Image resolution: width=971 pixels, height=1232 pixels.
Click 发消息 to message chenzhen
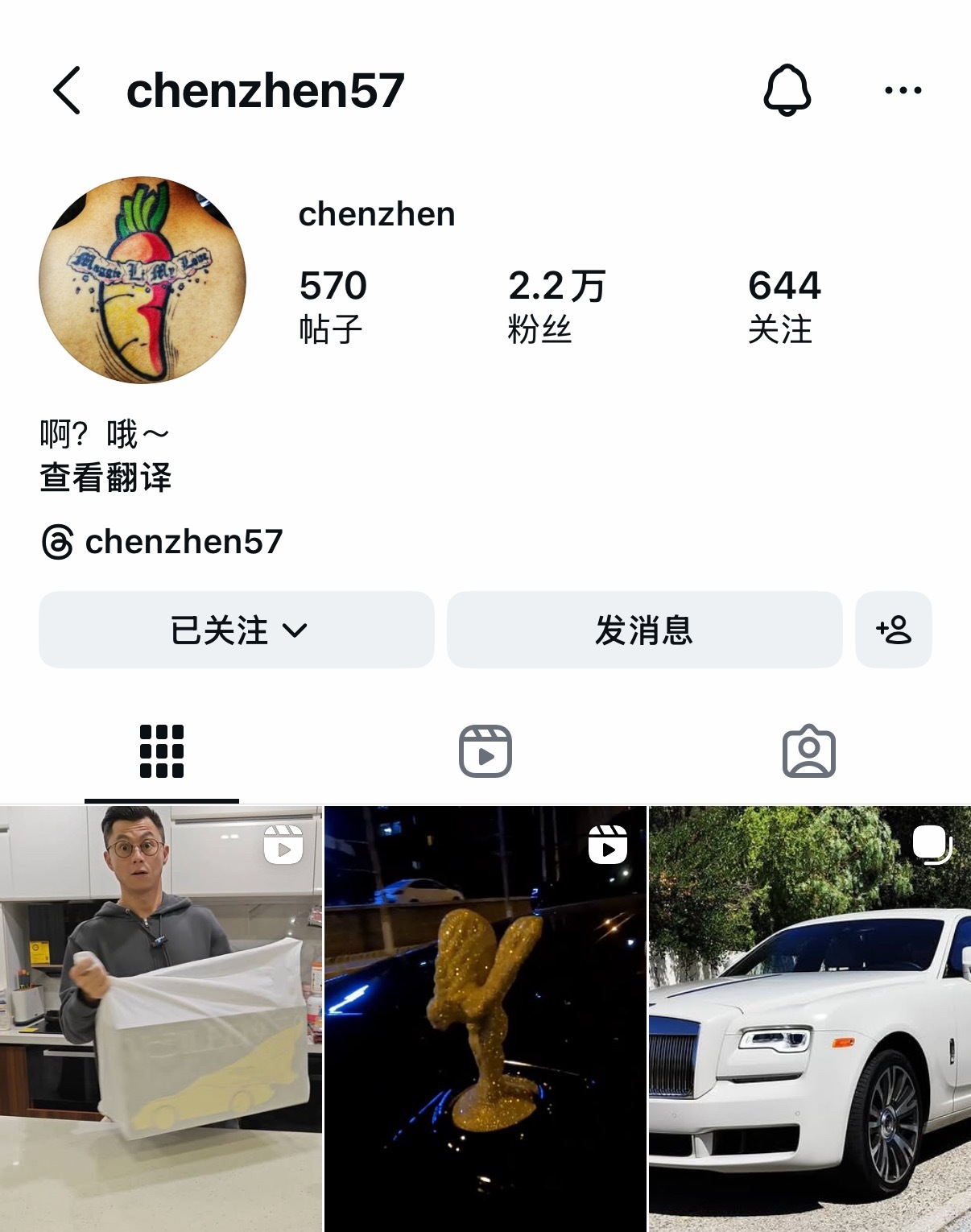click(x=644, y=632)
